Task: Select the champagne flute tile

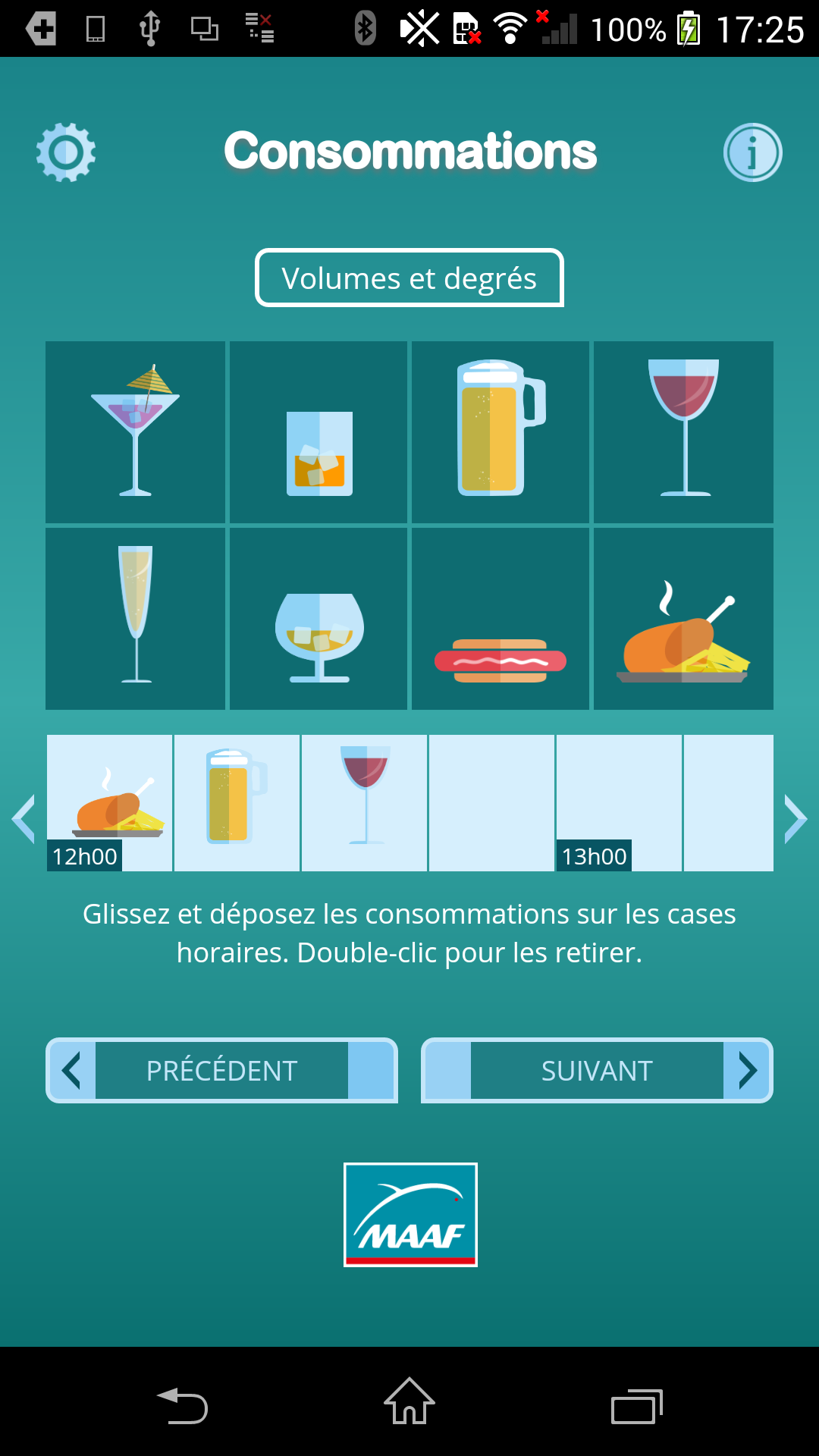Action: [x=136, y=618]
